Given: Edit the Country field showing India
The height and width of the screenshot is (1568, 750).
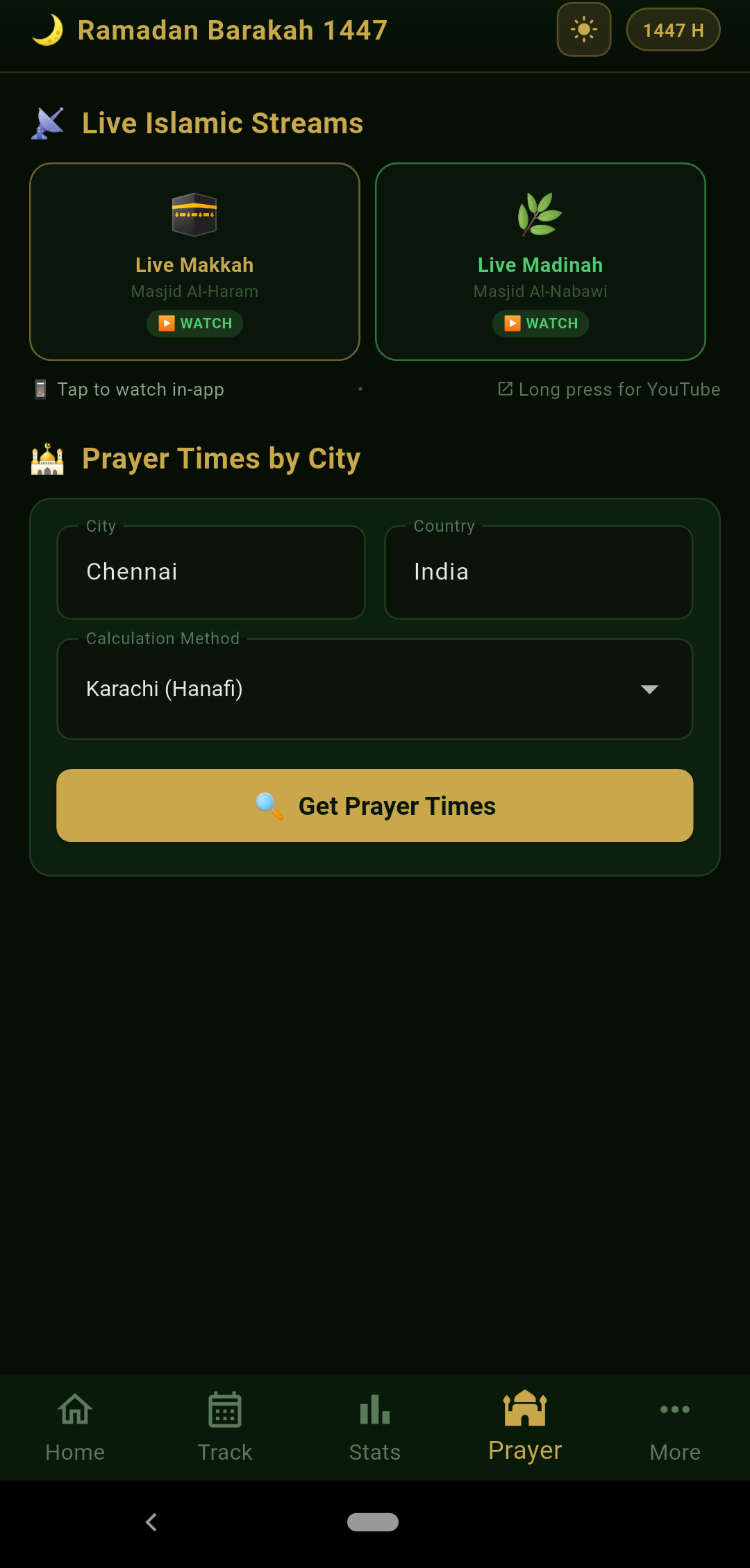Looking at the screenshot, I should (537, 571).
